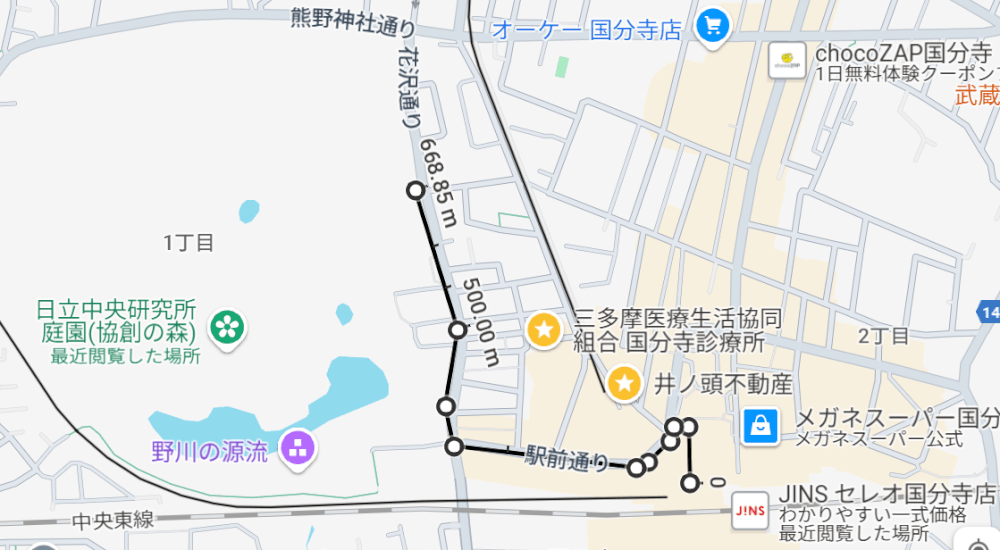Tap the JINS セレオ国分寺店 marker
This screenshot has height=550, width=1000.
[x=749, y=511]
